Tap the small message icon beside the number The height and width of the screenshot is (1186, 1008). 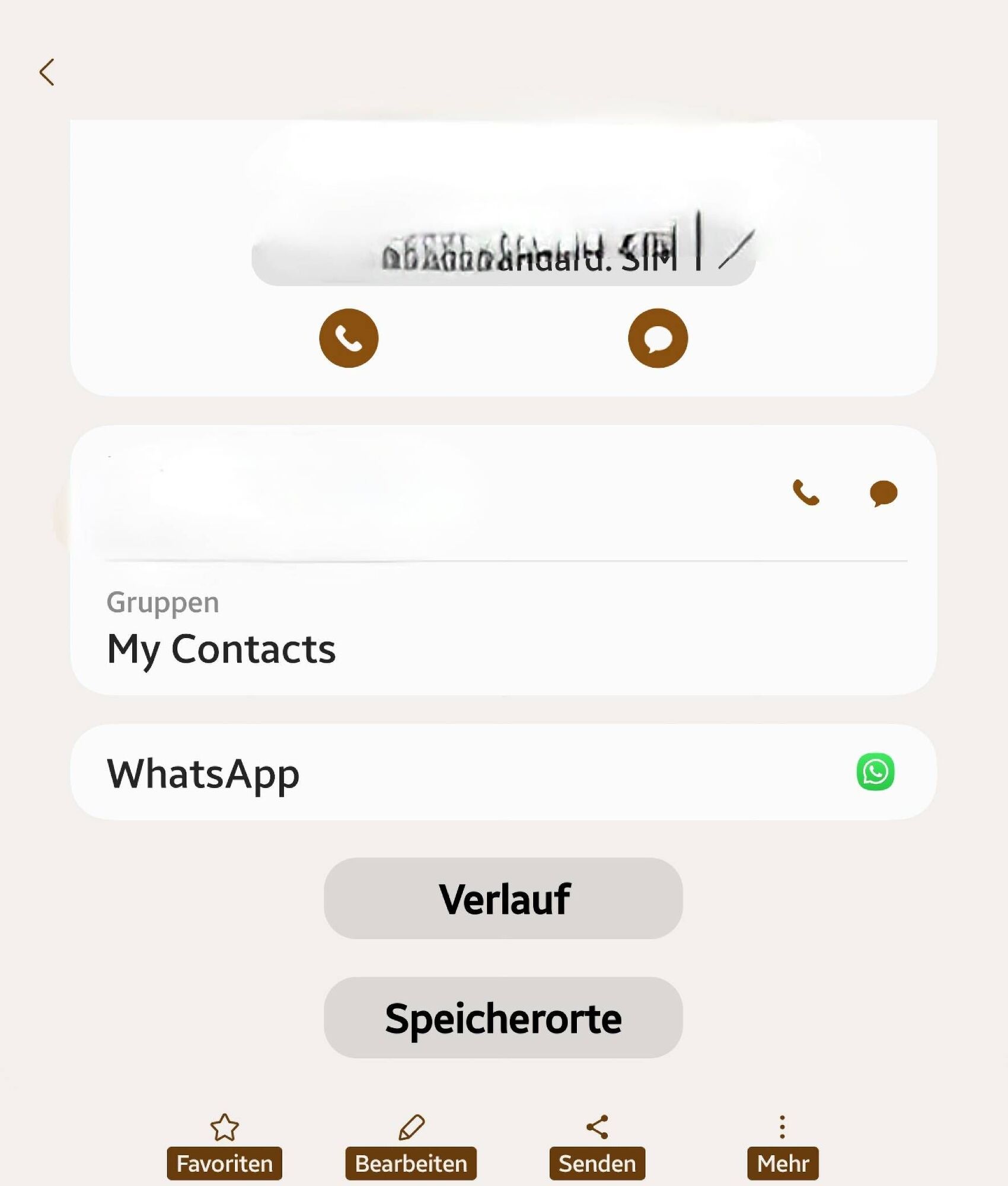tap(883, 493)
